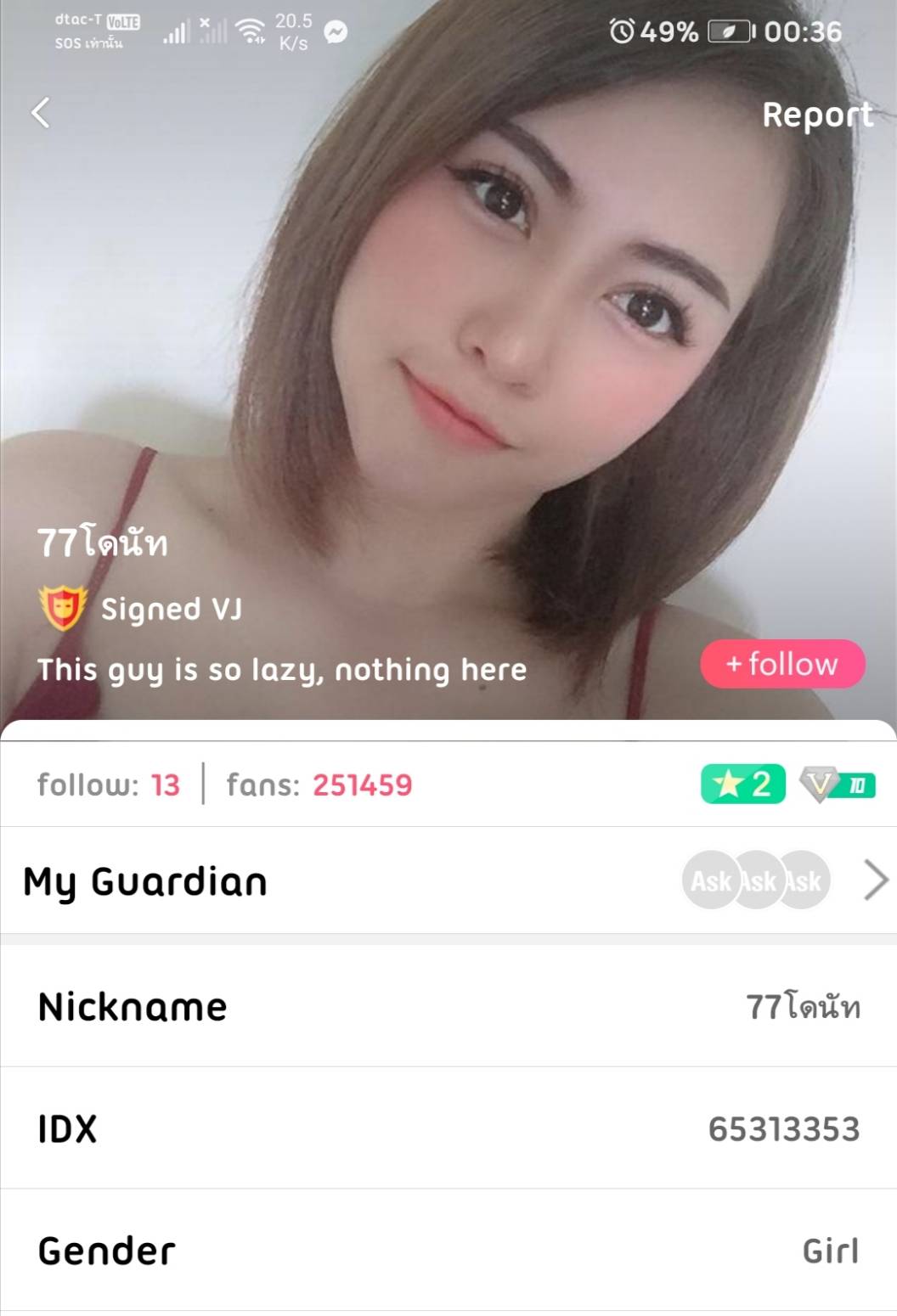This screenshot has width=897, height=1316.
Task: Go back using the top-left arrow
Action: point(40,113)
